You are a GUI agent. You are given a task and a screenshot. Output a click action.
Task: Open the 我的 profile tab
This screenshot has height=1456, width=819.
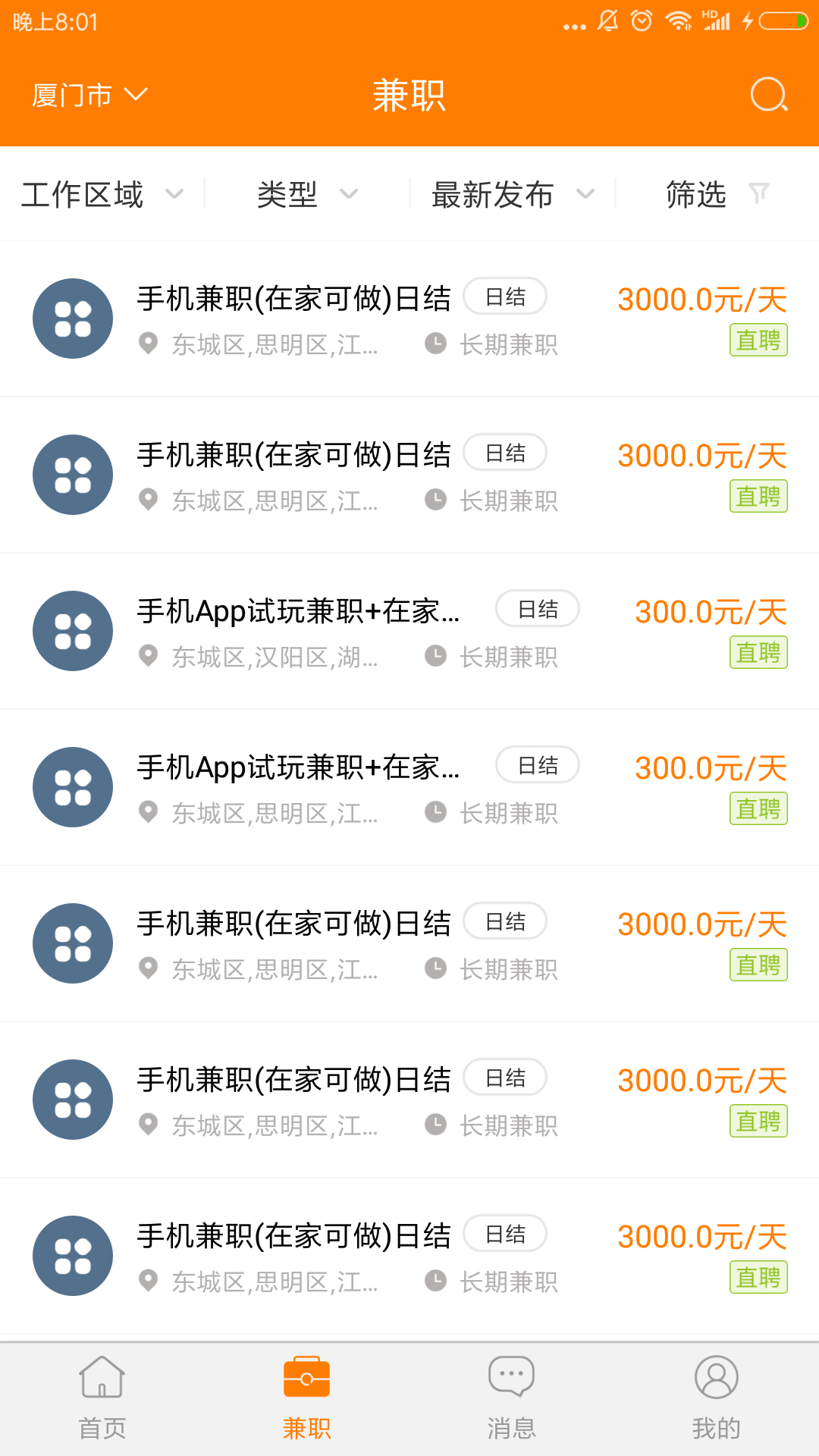click(716, 1398)
